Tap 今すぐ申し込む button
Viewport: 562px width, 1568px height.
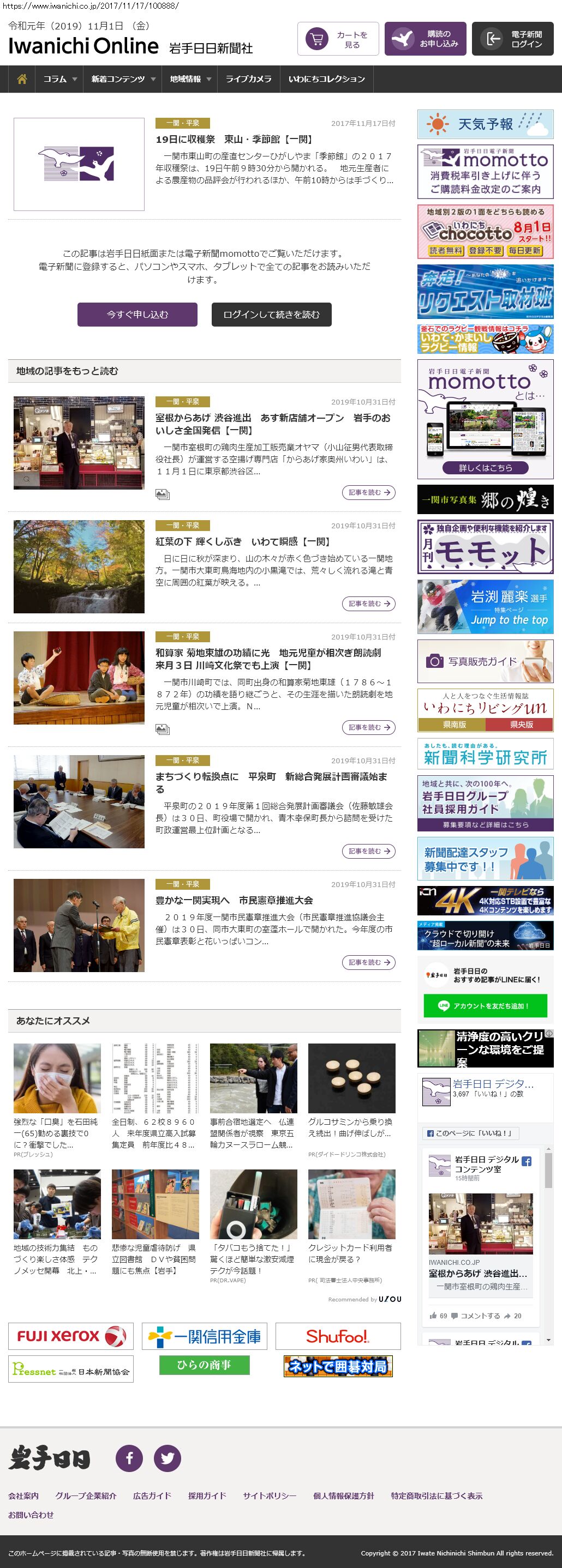click(137, 314)
